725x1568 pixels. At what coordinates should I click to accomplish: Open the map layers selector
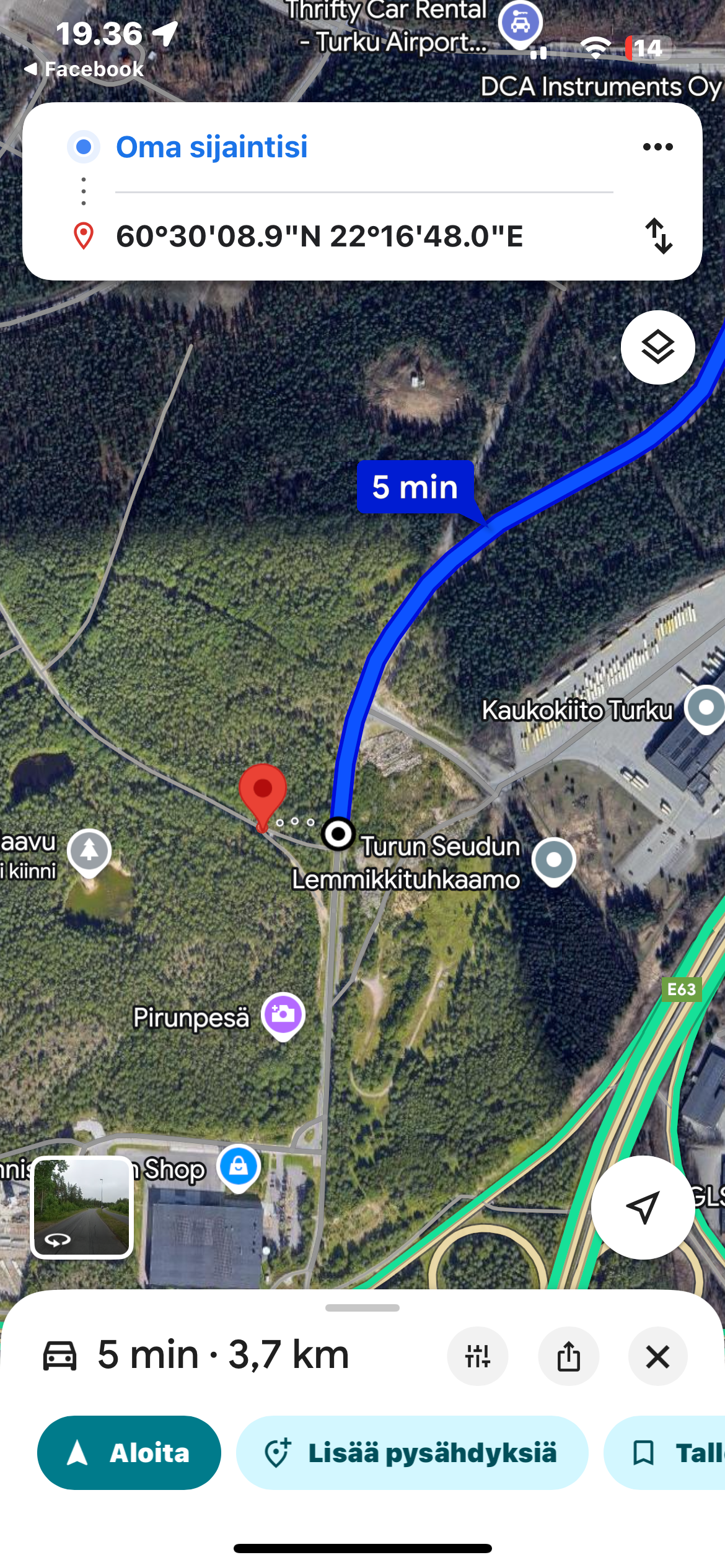657,347
